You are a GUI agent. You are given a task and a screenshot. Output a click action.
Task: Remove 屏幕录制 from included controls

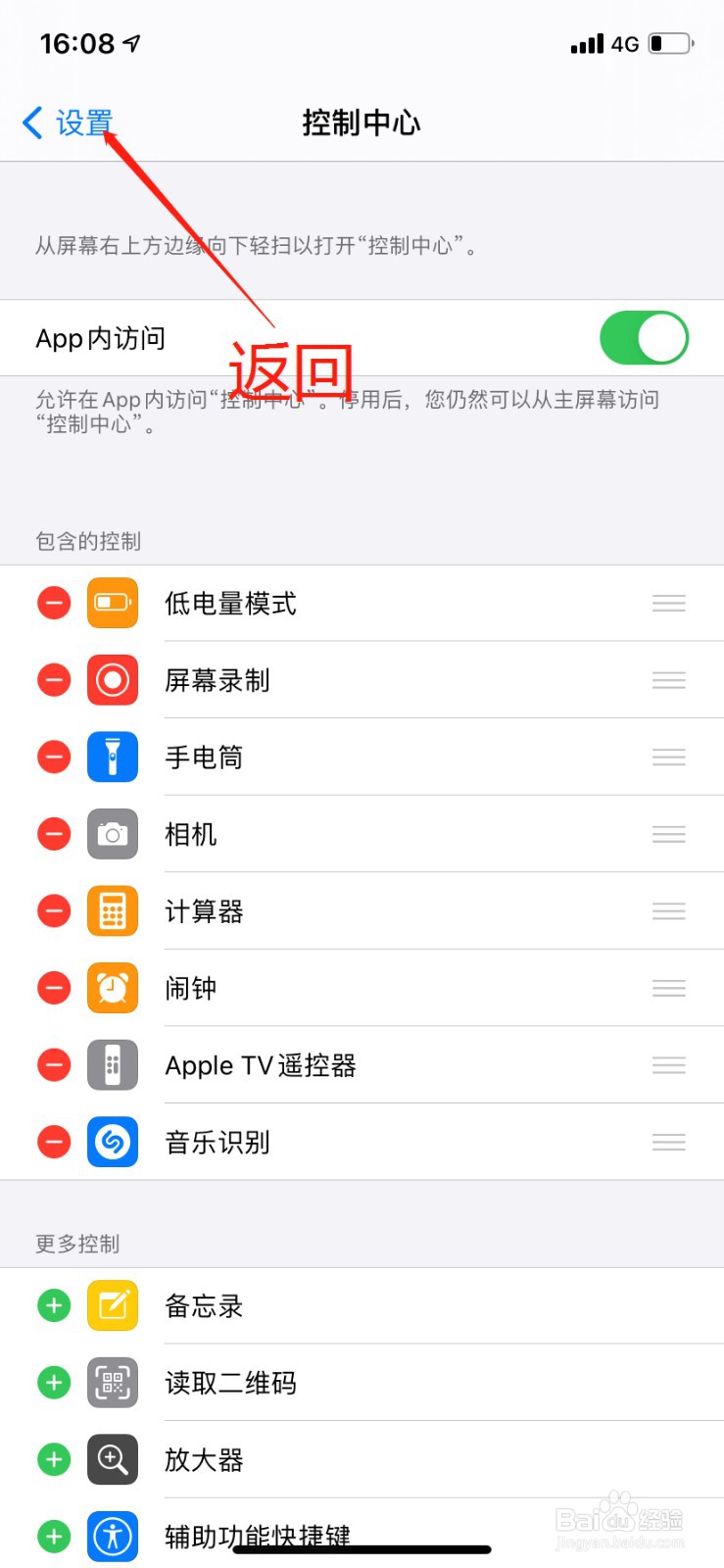click(x=54, y=680)
